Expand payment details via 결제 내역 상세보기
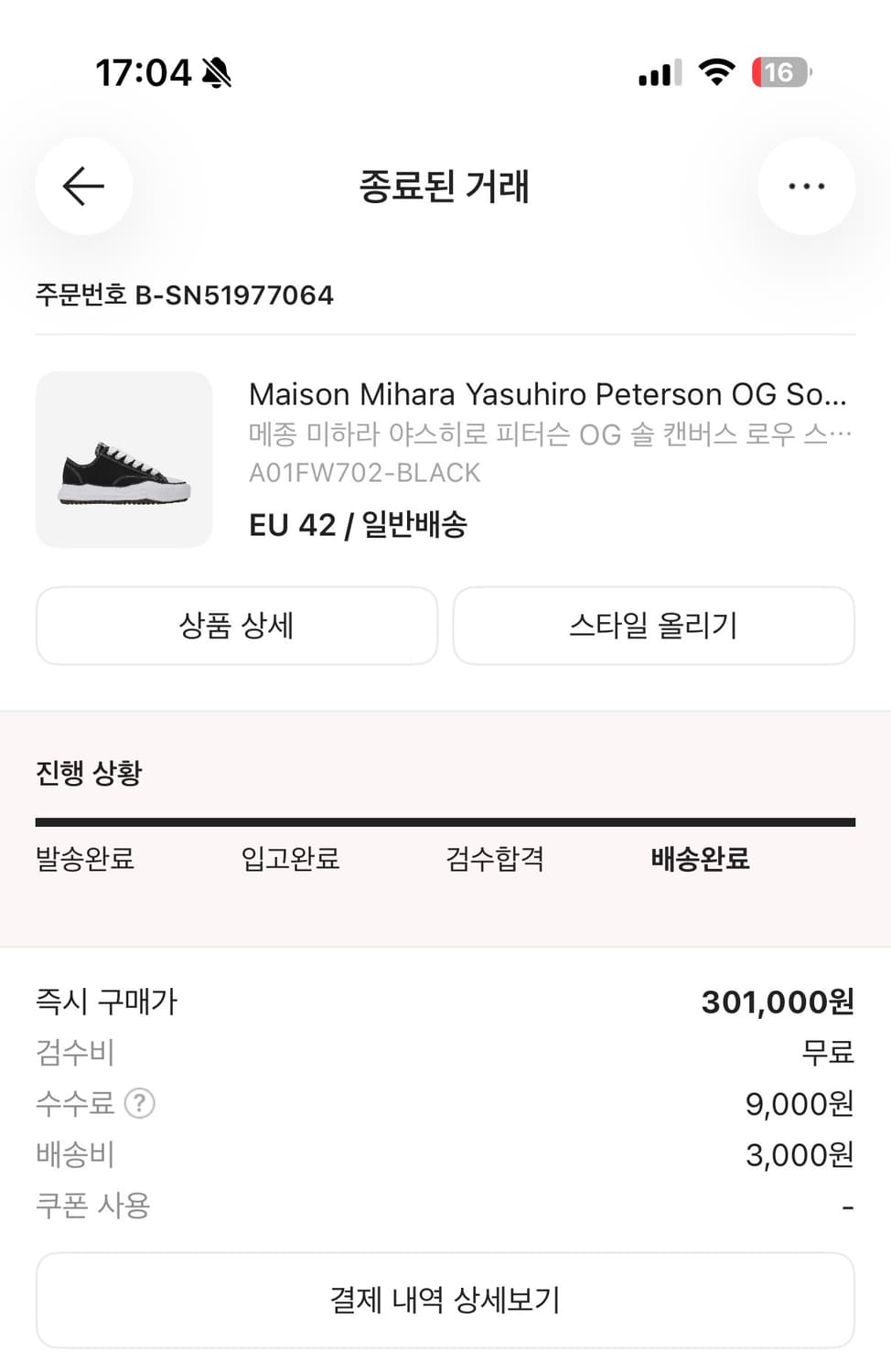The image size is (891, 1372). [445, 1299]
